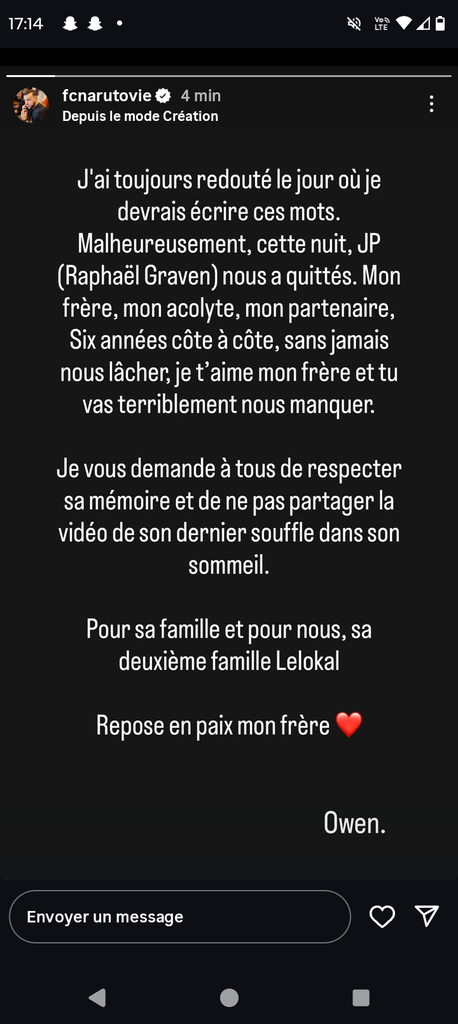Like this story with the heart
The height and width of the screenshot is (1024, 458).
[382, 917]
